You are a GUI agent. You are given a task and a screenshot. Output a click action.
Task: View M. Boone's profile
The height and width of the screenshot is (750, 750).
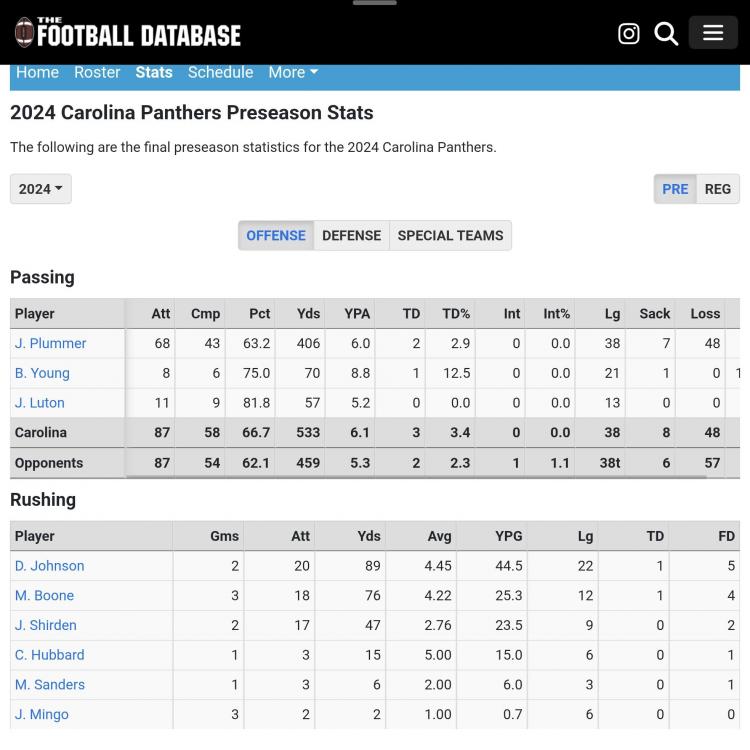[44, 595]
